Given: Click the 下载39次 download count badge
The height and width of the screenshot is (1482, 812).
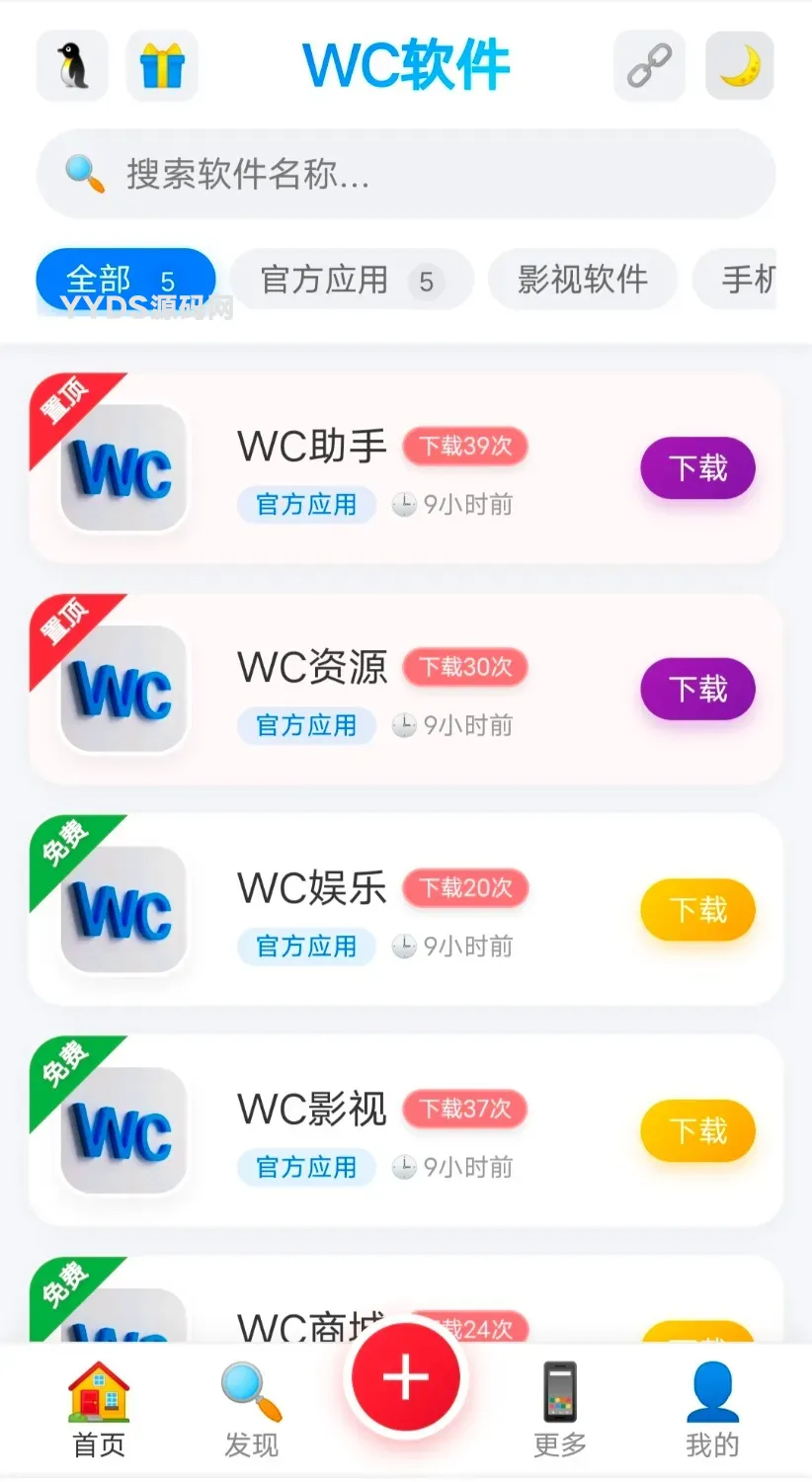Looking at the screenshot, I should pos(464,447).
